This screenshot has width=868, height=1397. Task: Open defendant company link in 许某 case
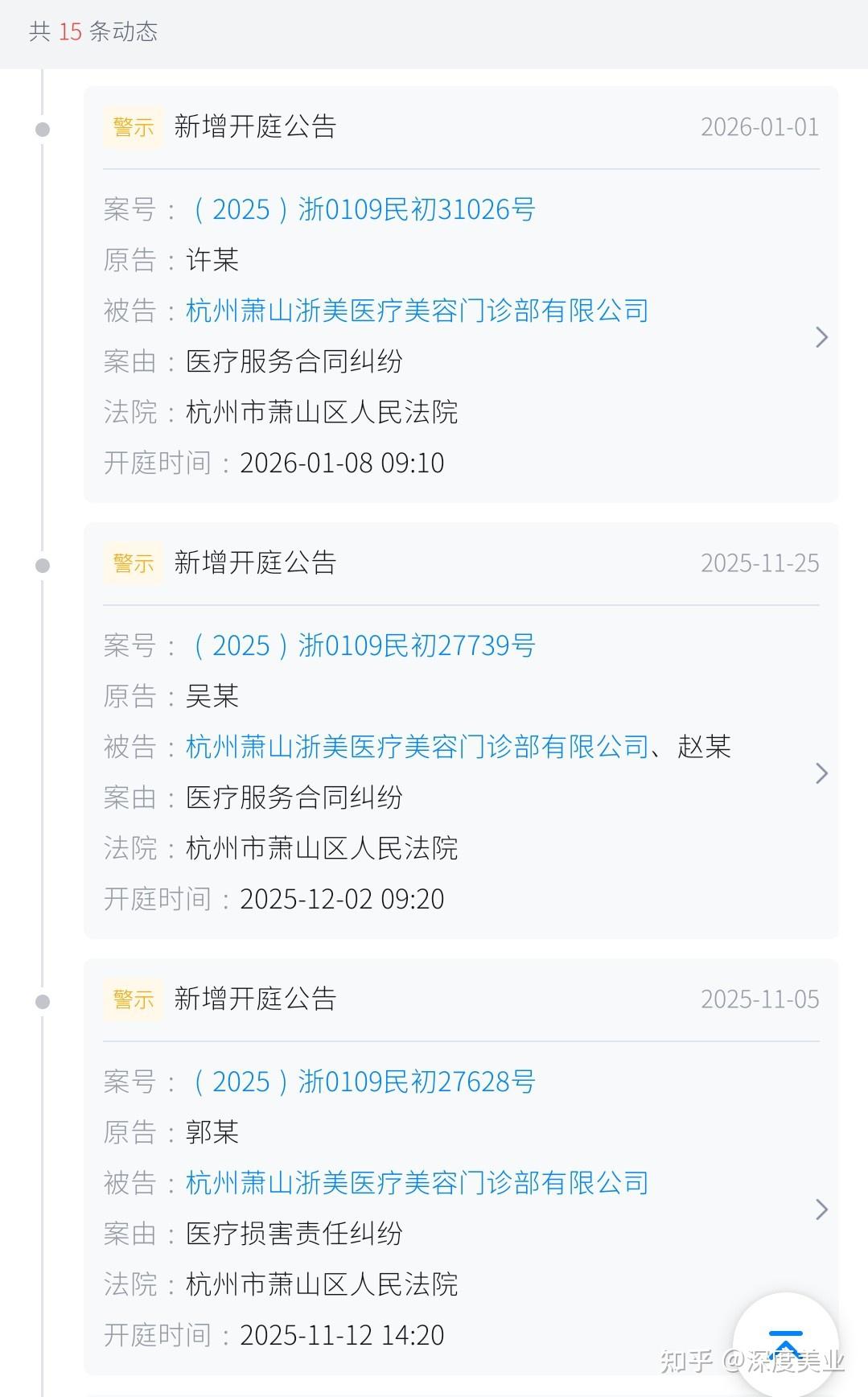[x=417, y=311]
